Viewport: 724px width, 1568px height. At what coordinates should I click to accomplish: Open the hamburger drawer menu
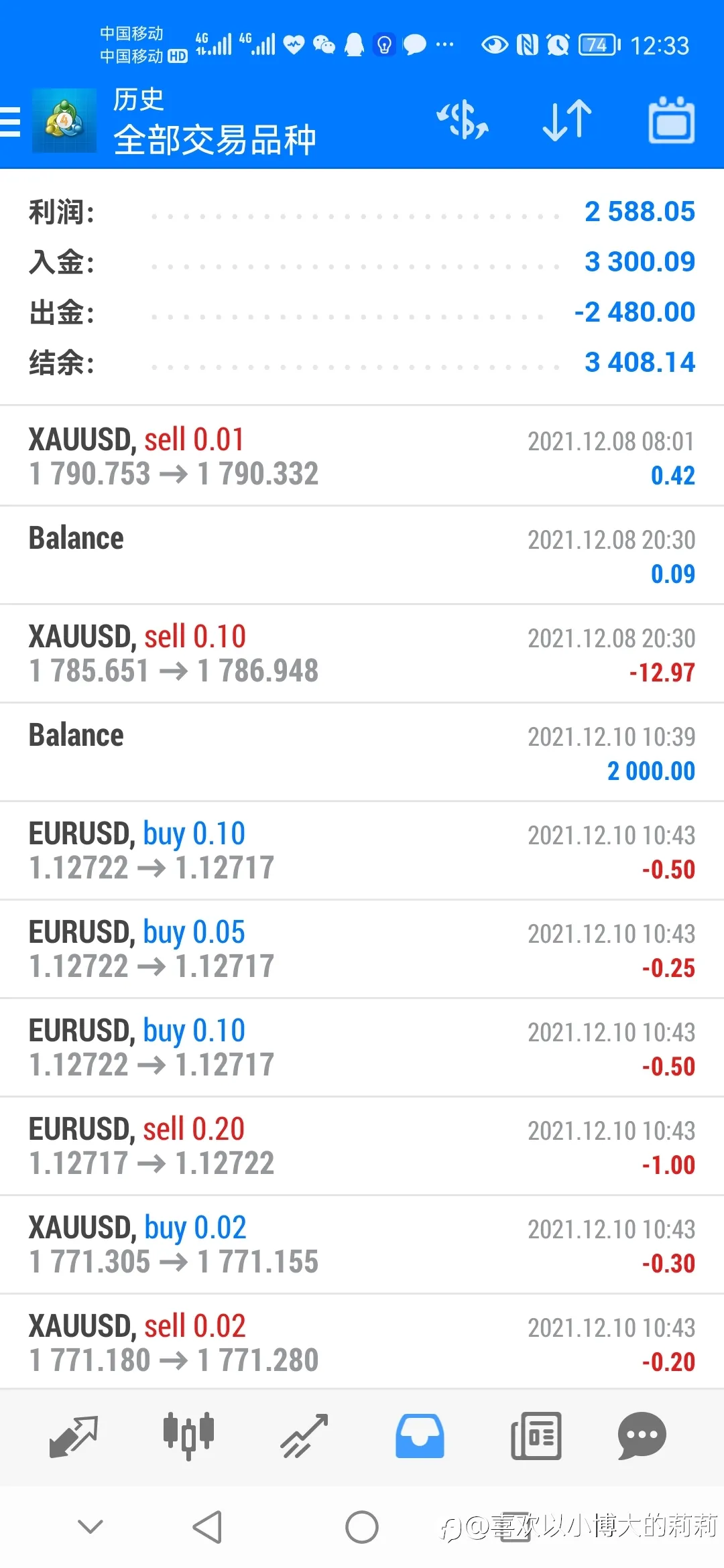point(11,121)
